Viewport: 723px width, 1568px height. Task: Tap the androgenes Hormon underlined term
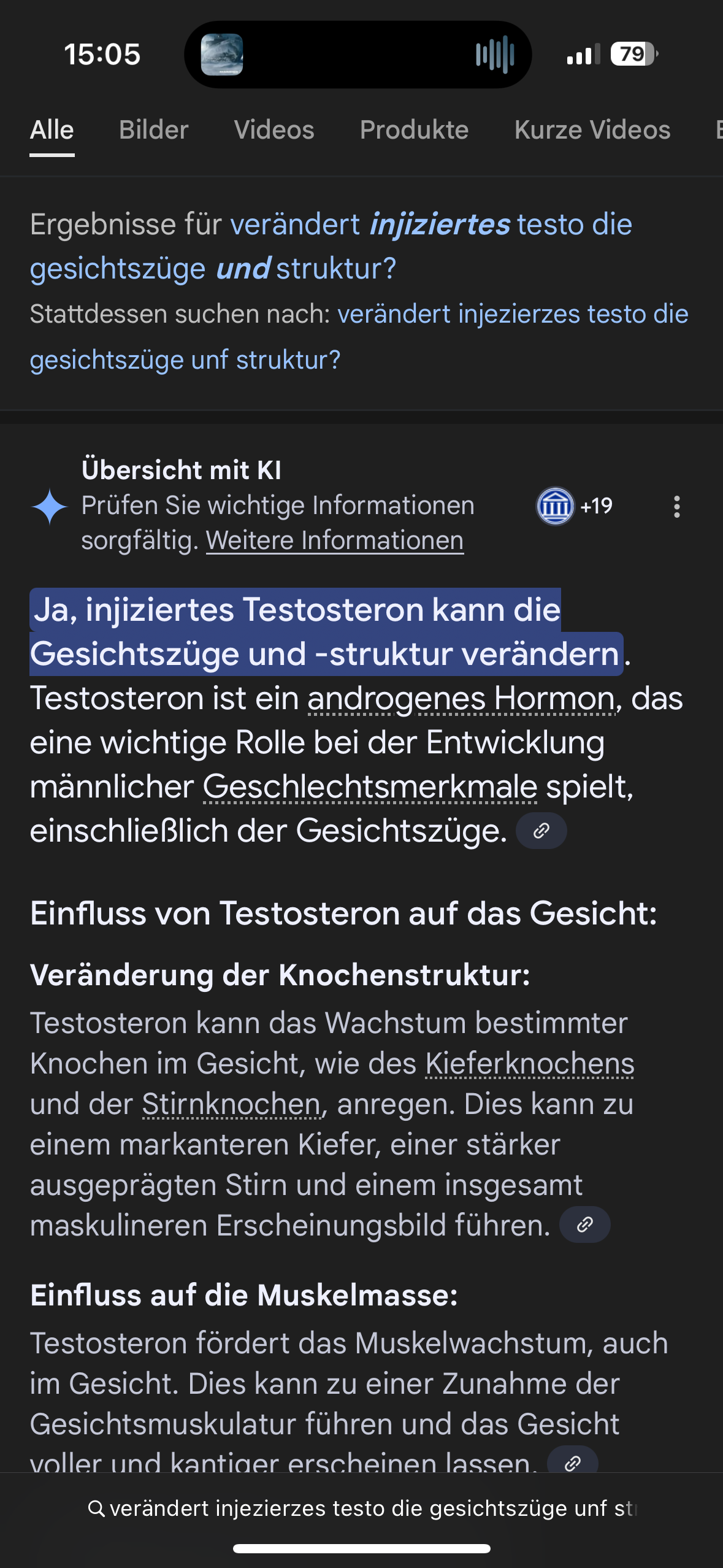[x=461, y=699]
